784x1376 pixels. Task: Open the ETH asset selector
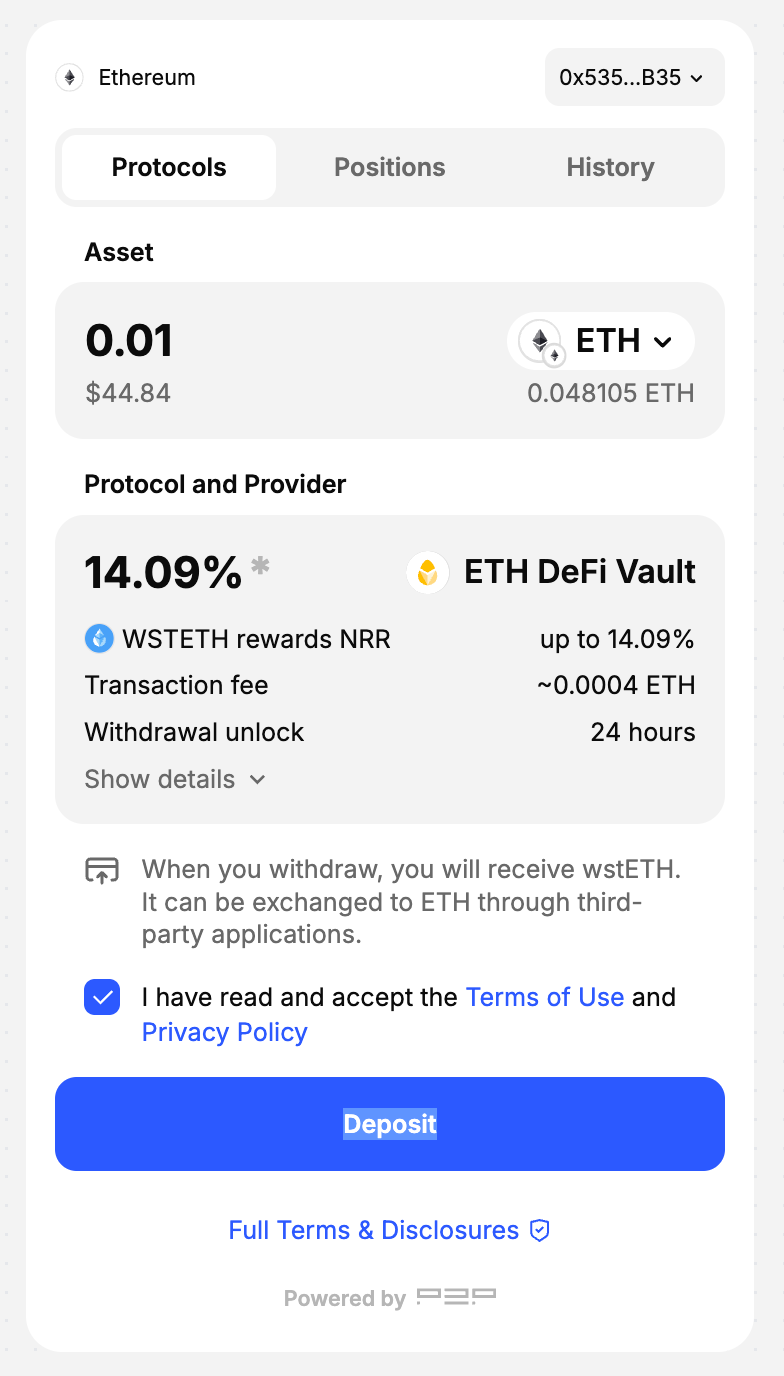point(601,341)
